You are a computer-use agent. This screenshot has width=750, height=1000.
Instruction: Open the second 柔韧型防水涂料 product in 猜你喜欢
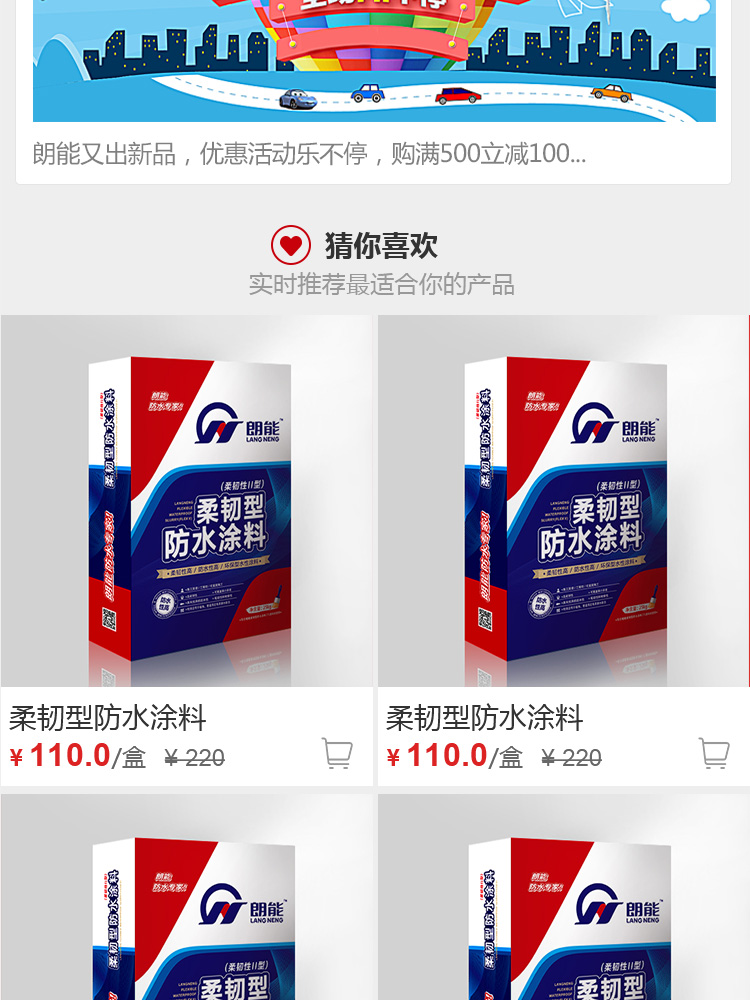click(x=563, y=502)
